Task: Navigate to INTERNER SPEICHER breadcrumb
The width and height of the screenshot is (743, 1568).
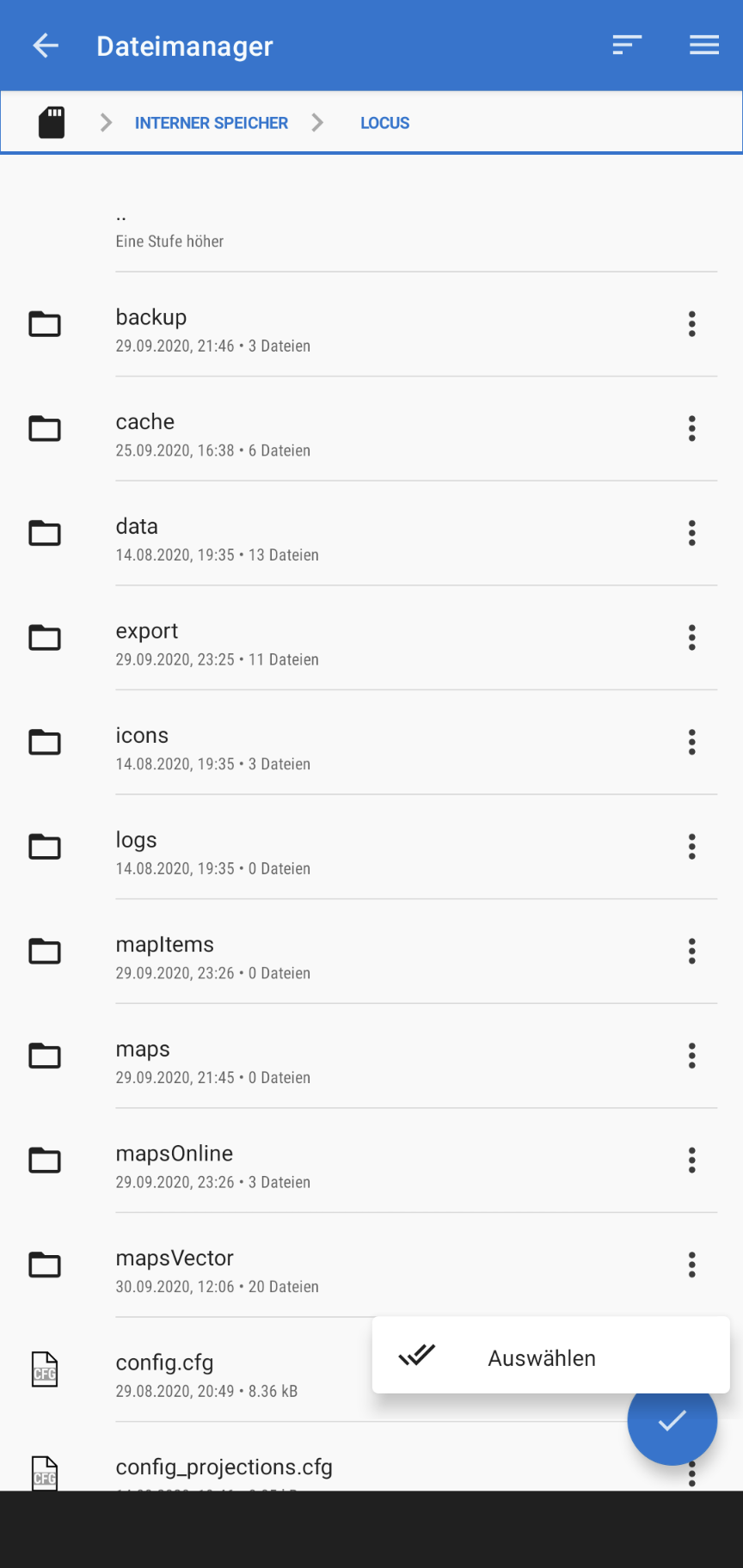Action: click(211, 123)
